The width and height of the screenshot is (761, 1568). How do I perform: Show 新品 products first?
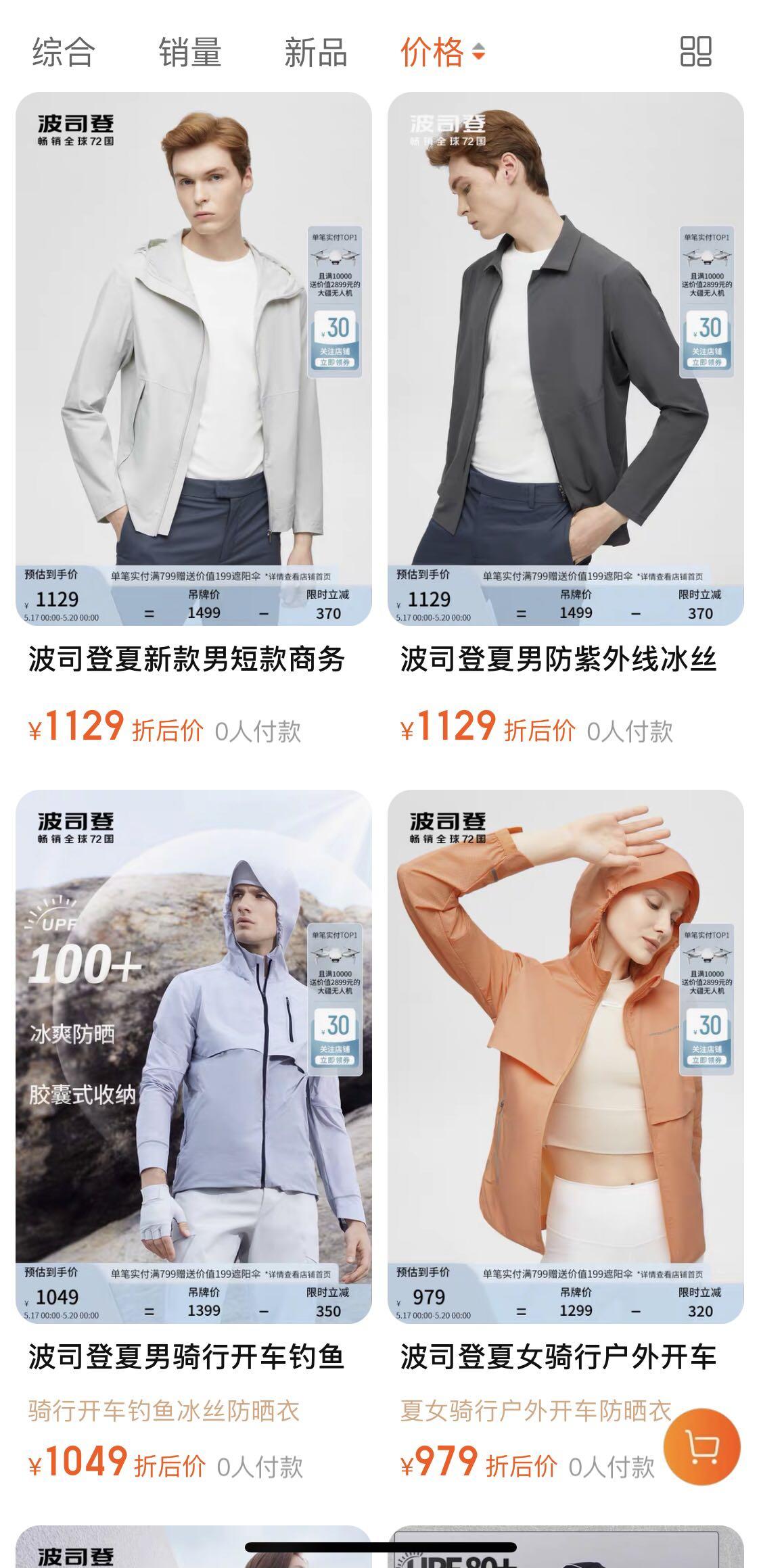[316, 52]
